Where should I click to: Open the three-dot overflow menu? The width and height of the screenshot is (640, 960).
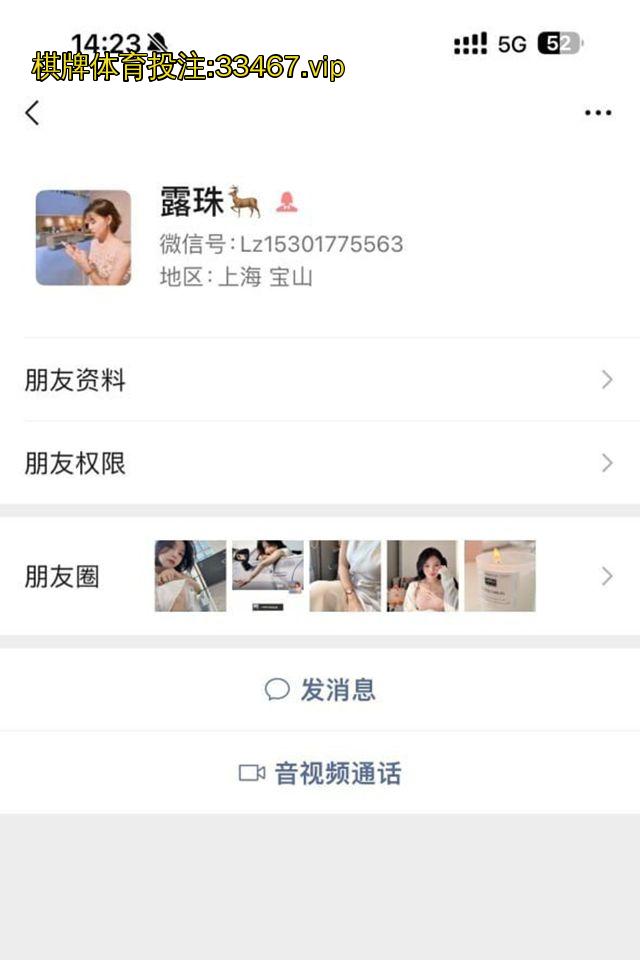598,113
